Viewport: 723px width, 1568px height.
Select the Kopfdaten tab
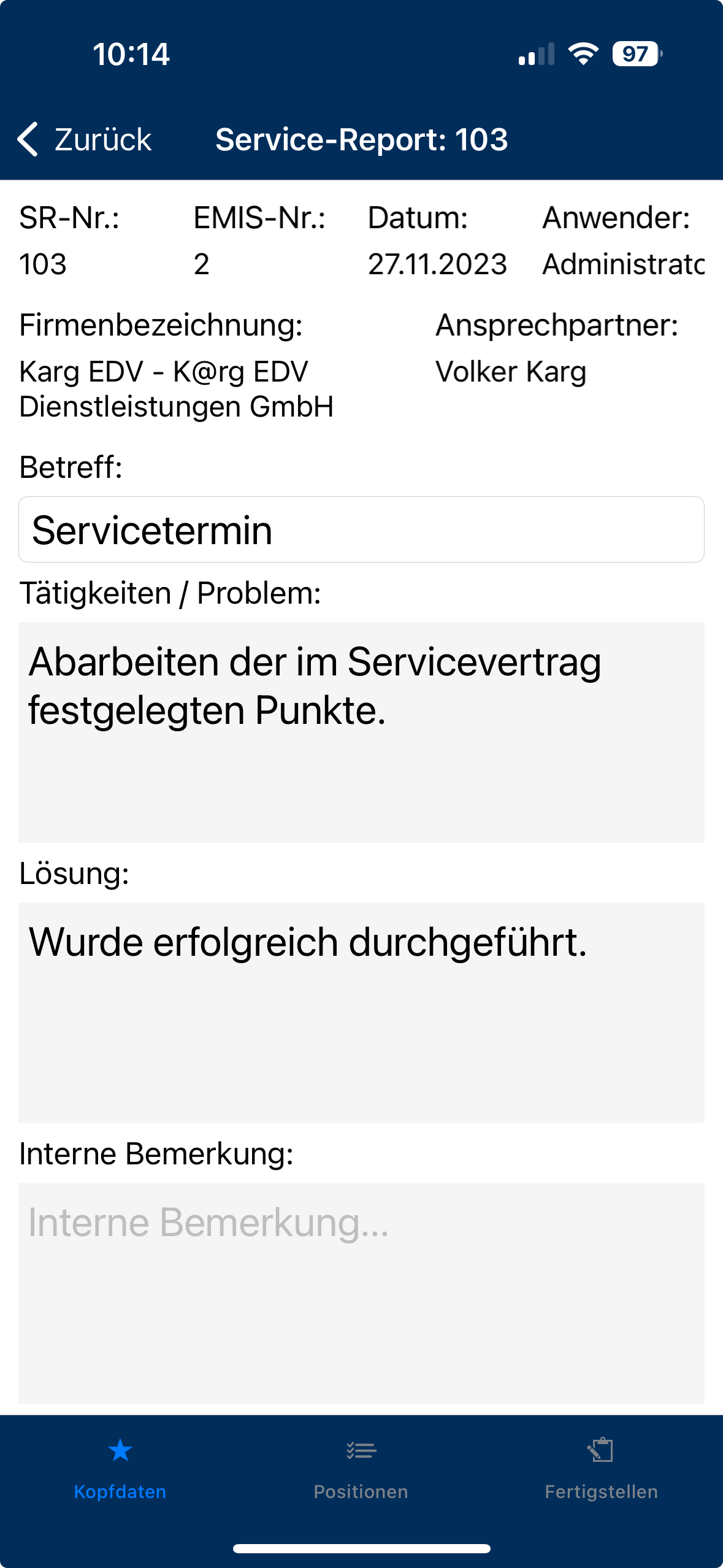pos(120,1469)
